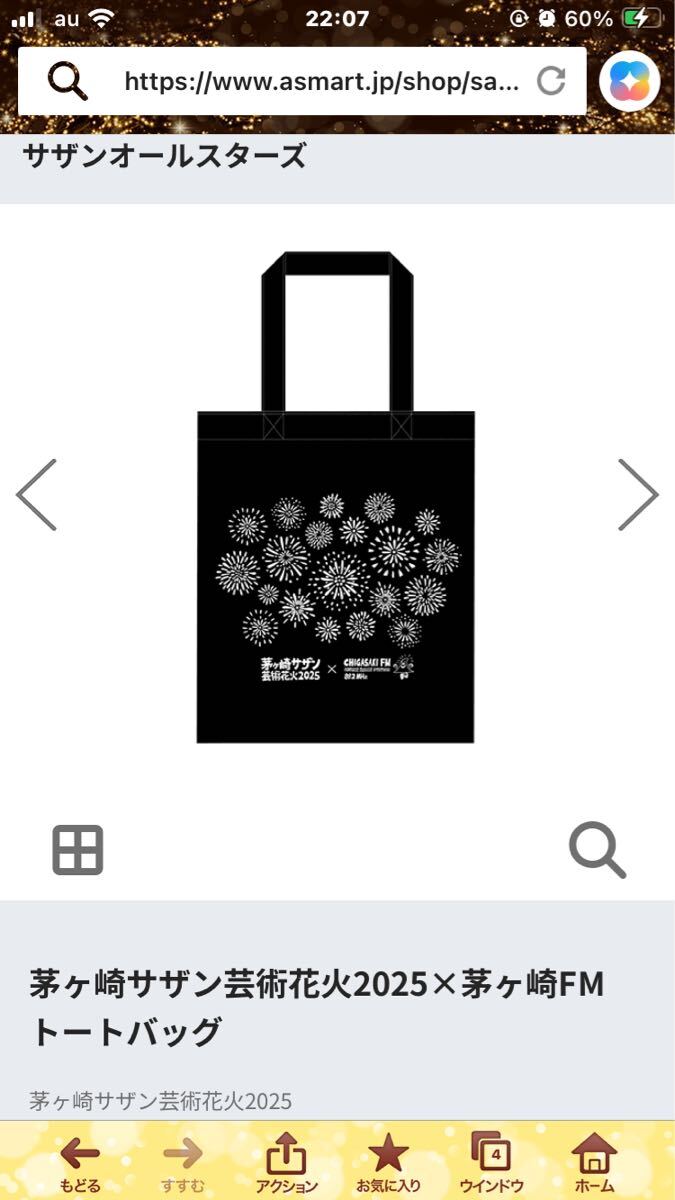Zoom the product image with magnifier
Screen dimensions: 675x1200
click(x=597, y=850)
